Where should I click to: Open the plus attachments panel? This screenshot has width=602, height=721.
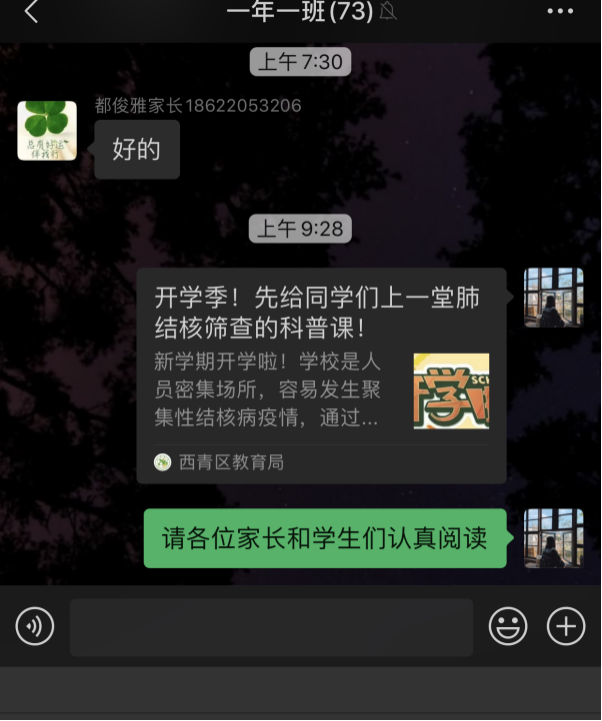point(566,627)
